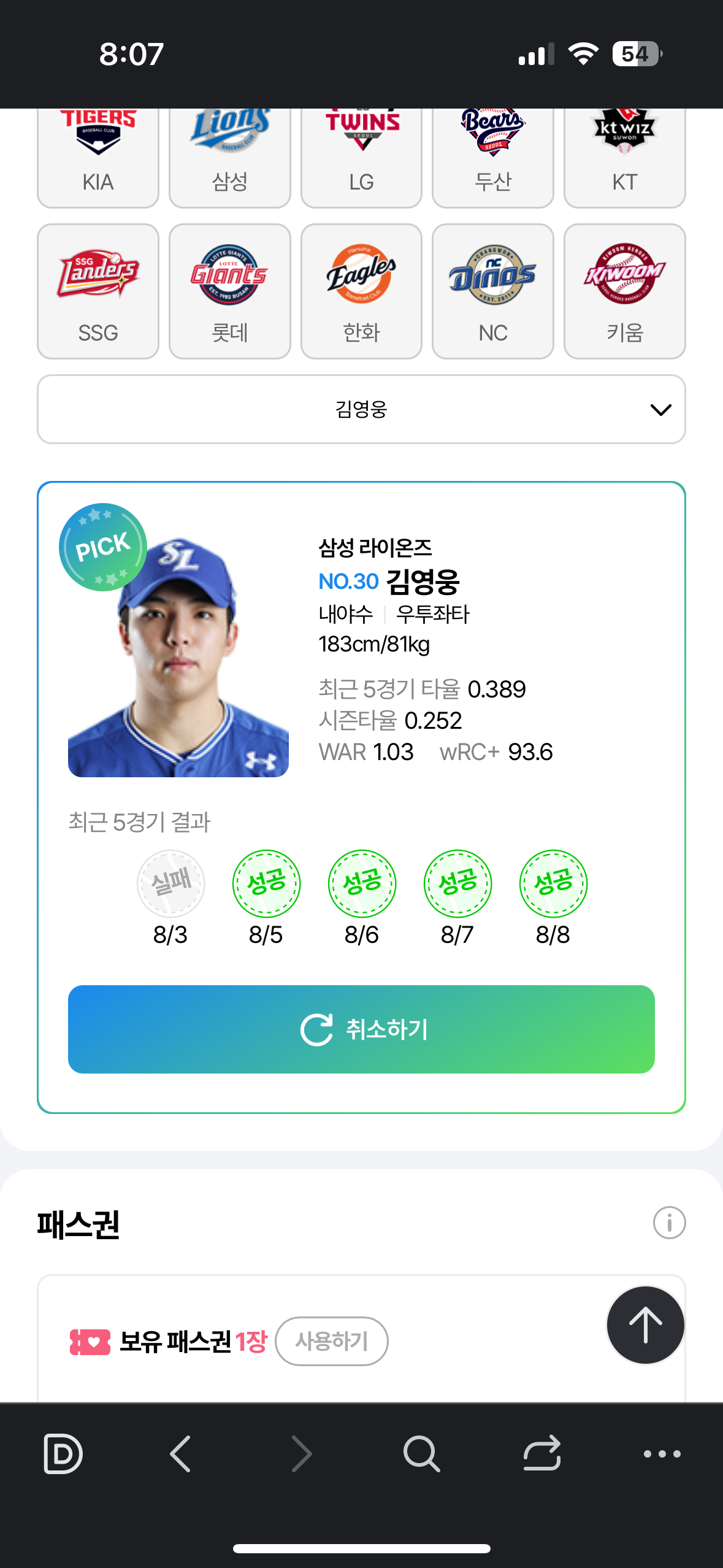Pick the 롯데 Giants team

(229, 291)
